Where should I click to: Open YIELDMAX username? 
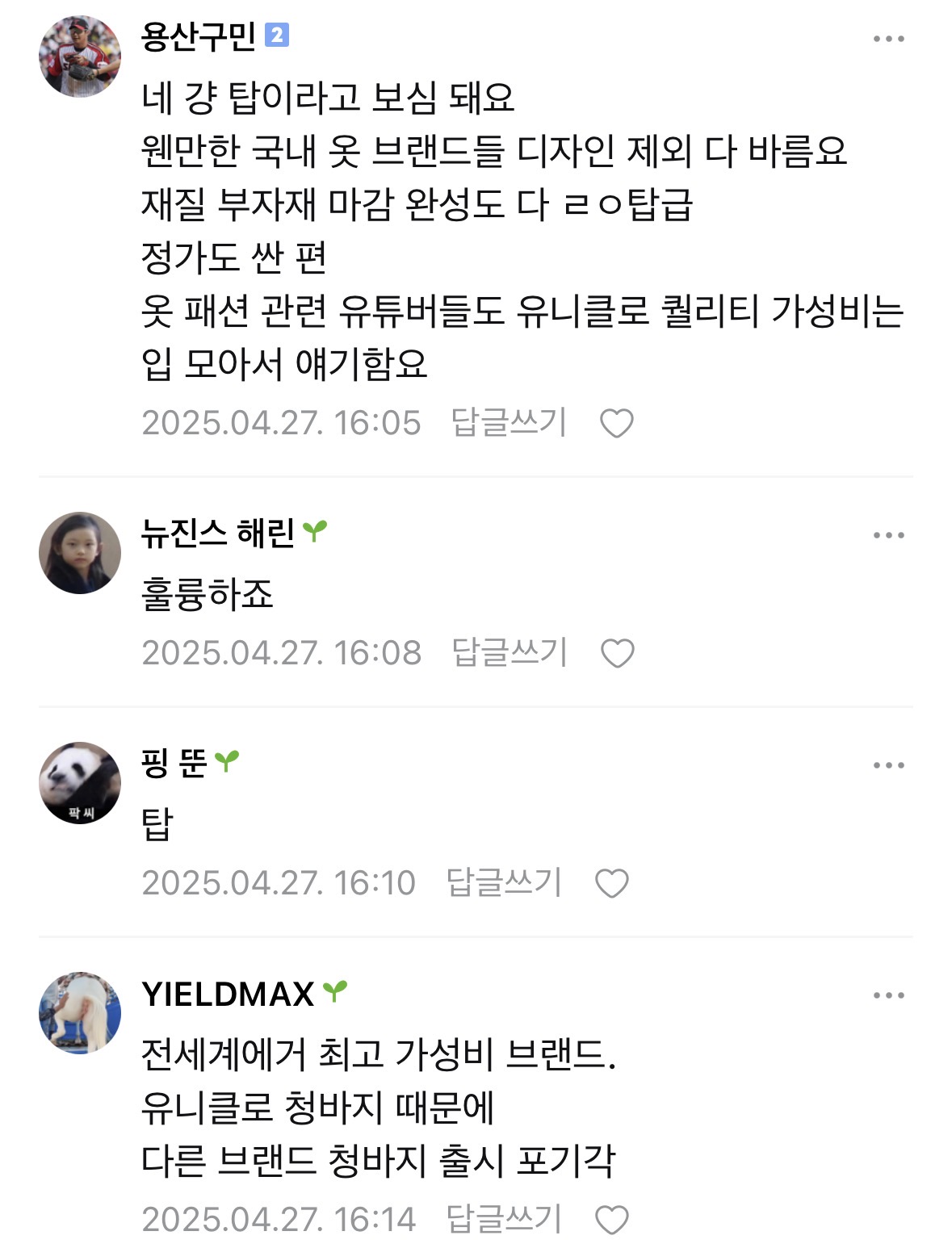click(x=228, y=994)
